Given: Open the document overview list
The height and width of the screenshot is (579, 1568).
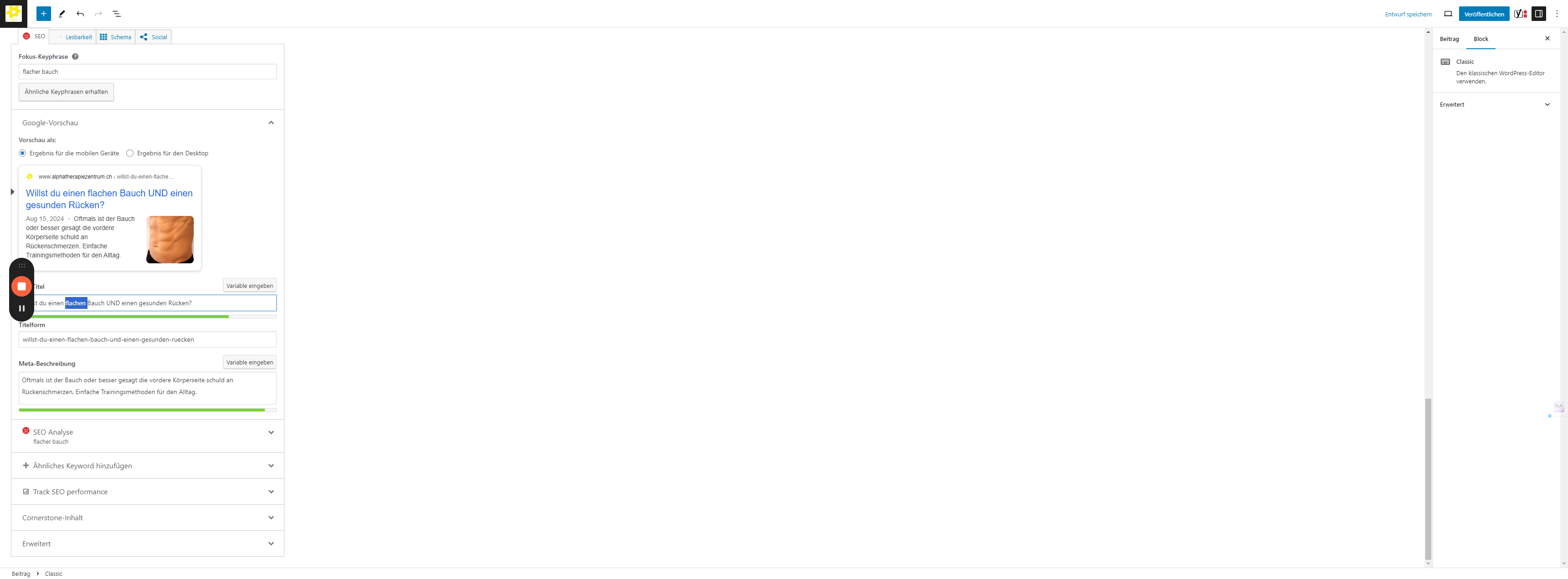Looking at the screenshot, I should [117, 13].
